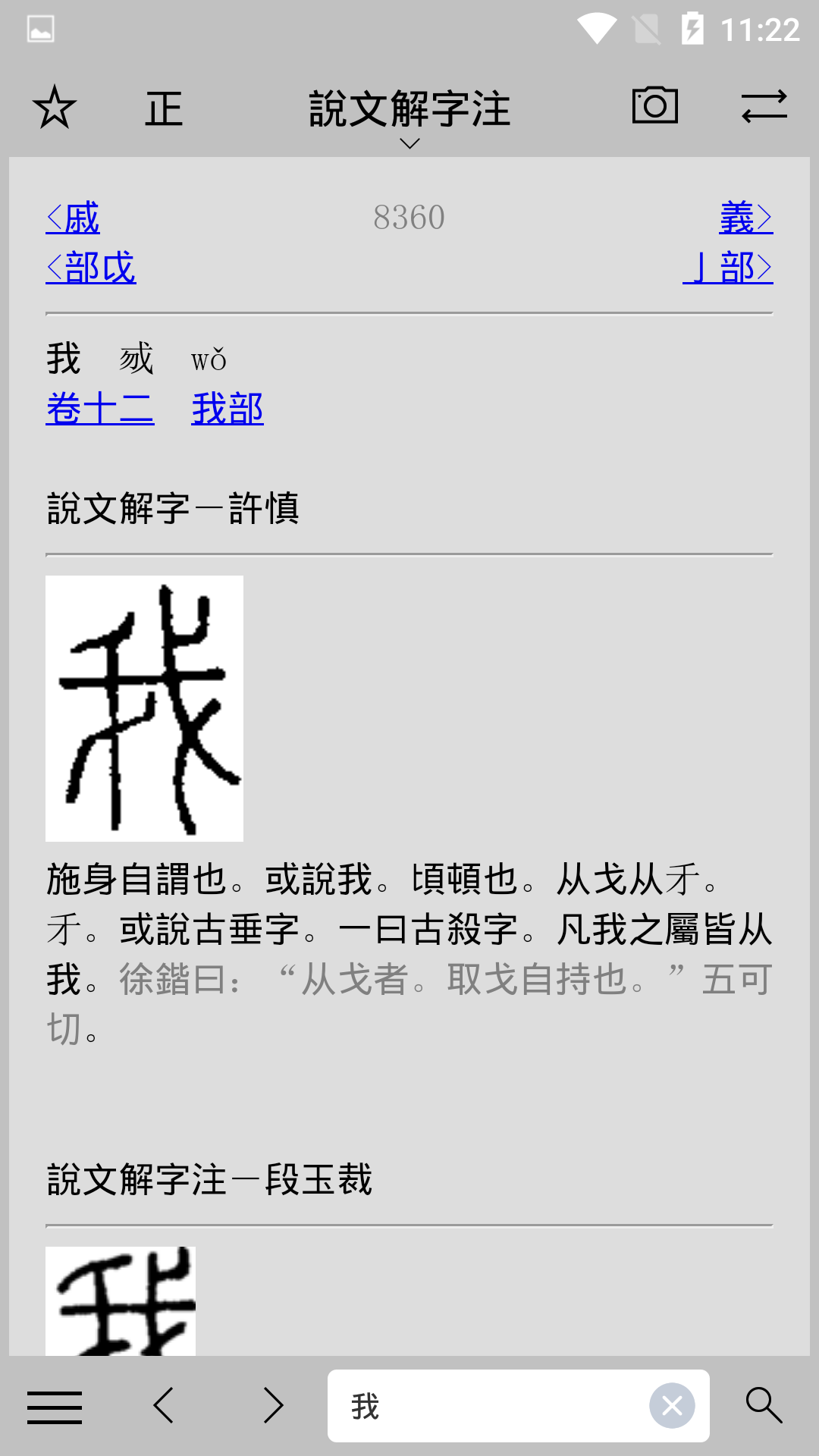Go to previous character 戚
This screenshot has width=819, height=1456.
click(x=74, y=218)
